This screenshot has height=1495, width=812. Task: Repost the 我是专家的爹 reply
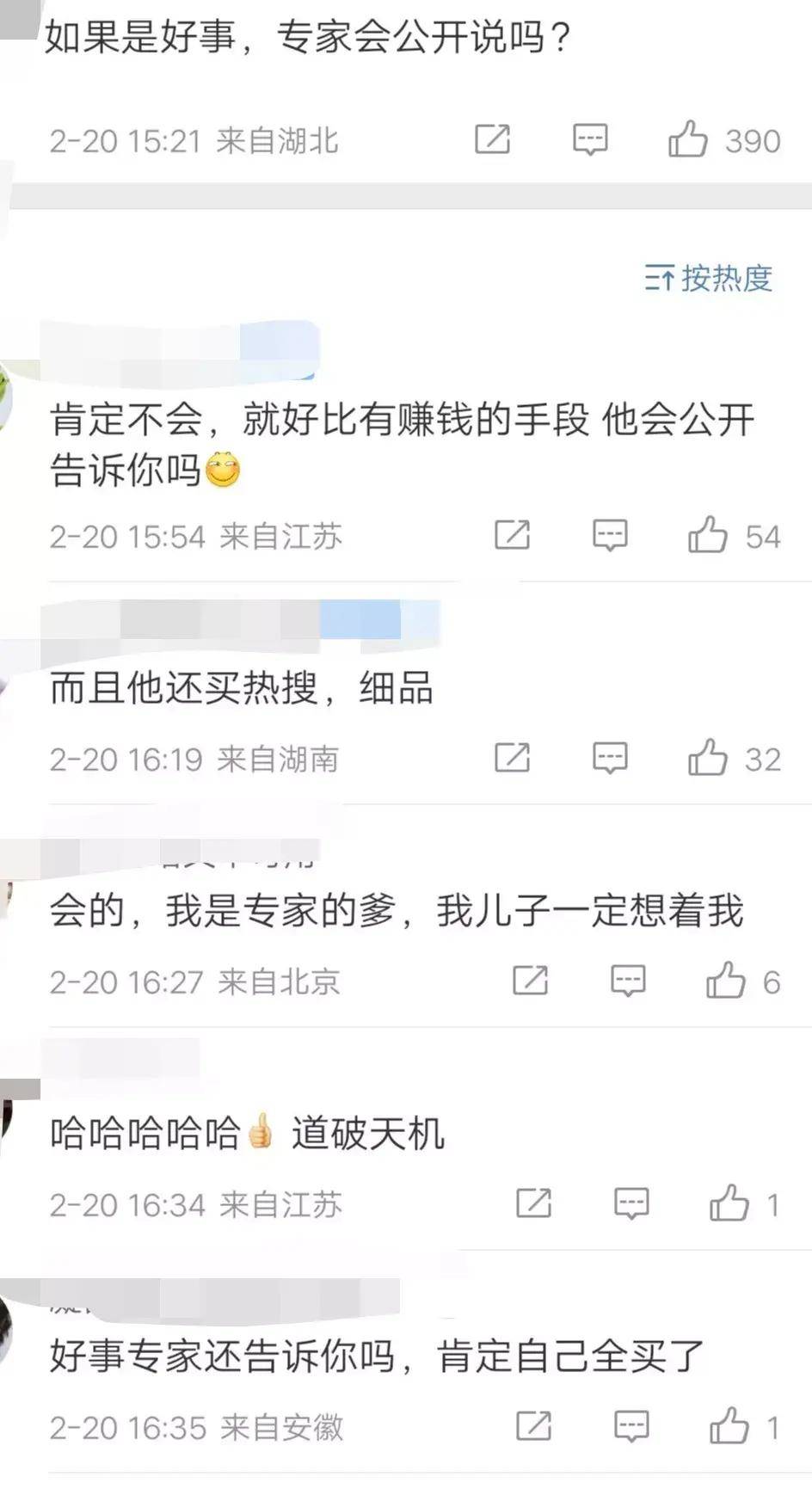pyautogui.click(x=531, y=980)
